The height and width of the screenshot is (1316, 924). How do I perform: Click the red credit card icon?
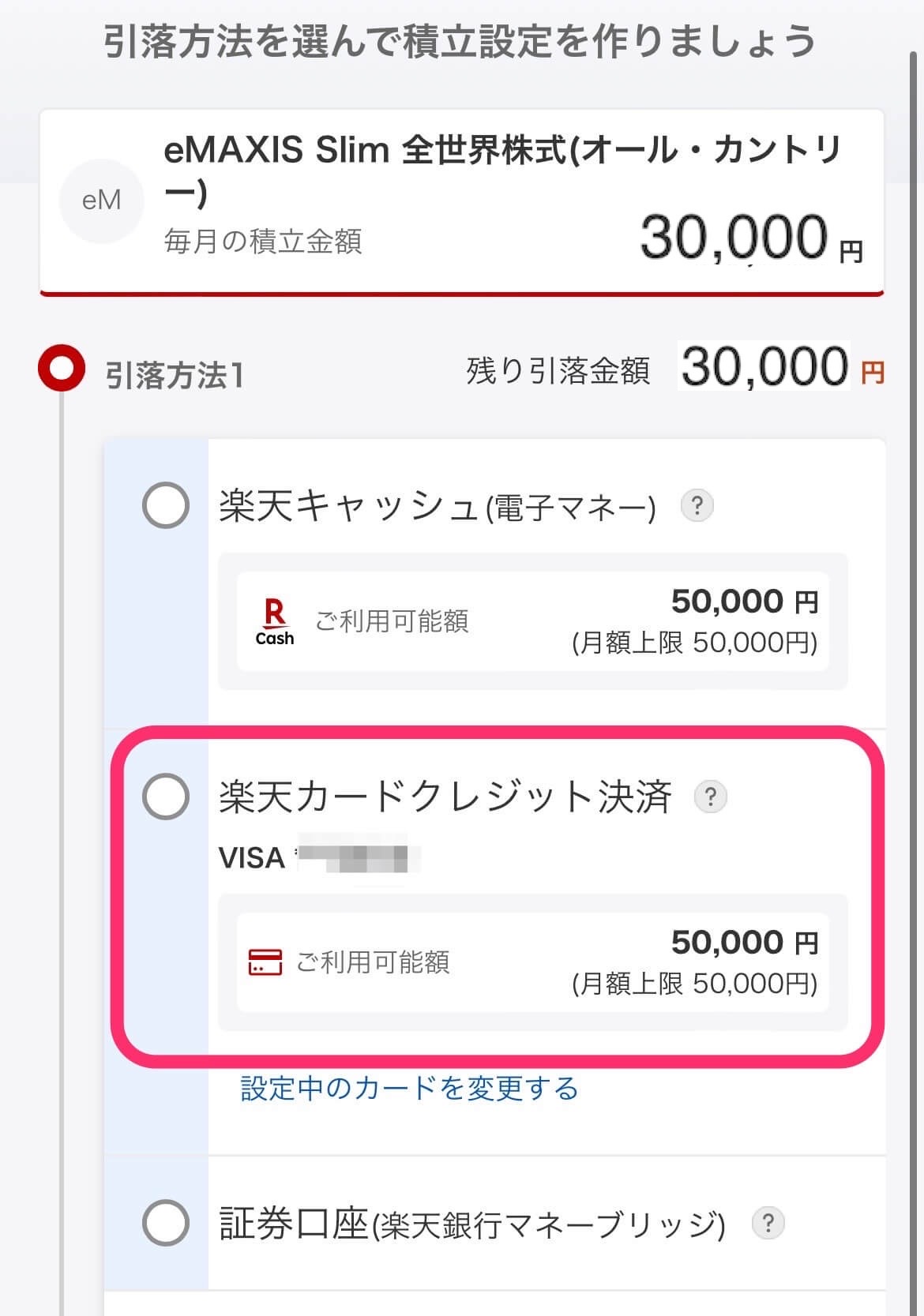[267, 962]
